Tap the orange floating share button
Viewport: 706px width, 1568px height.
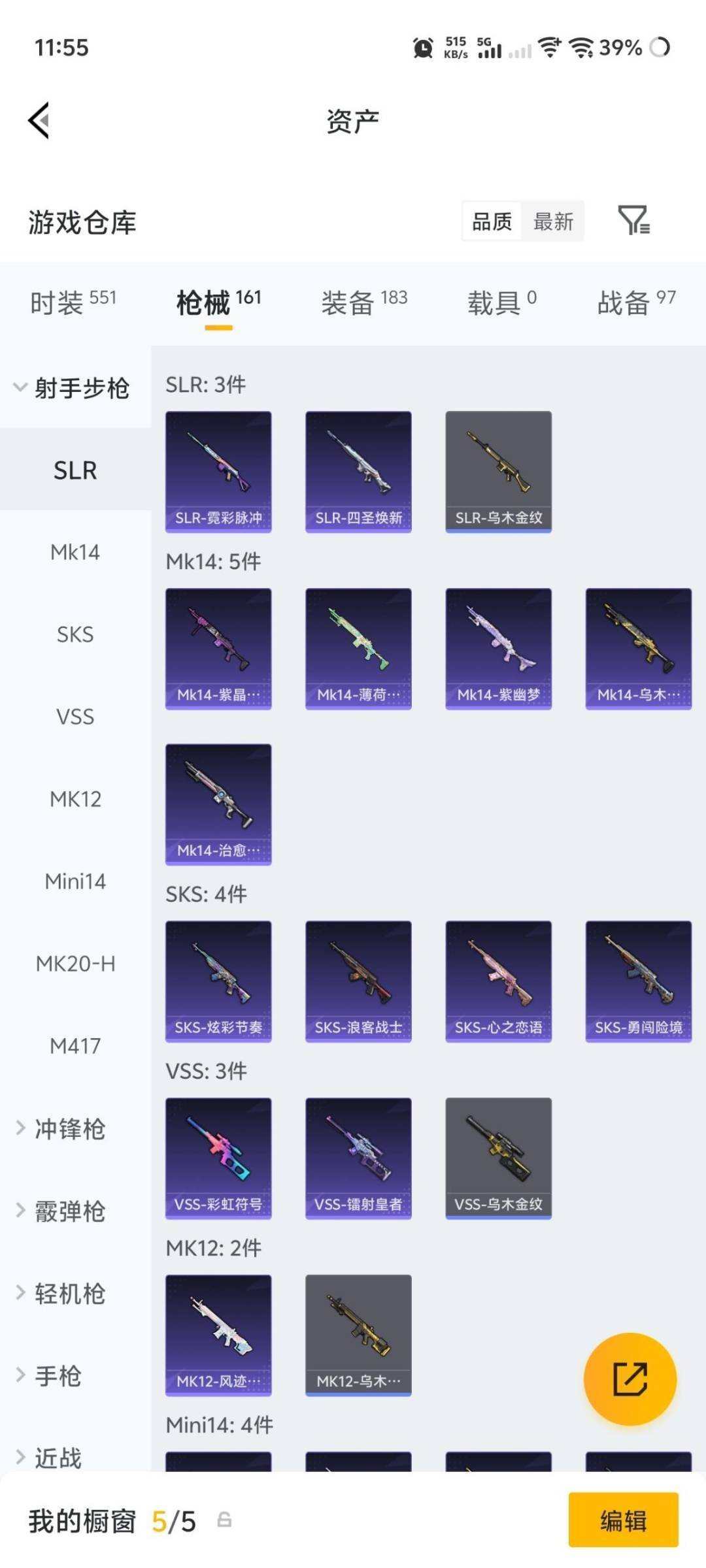[x=630, y=1379]
